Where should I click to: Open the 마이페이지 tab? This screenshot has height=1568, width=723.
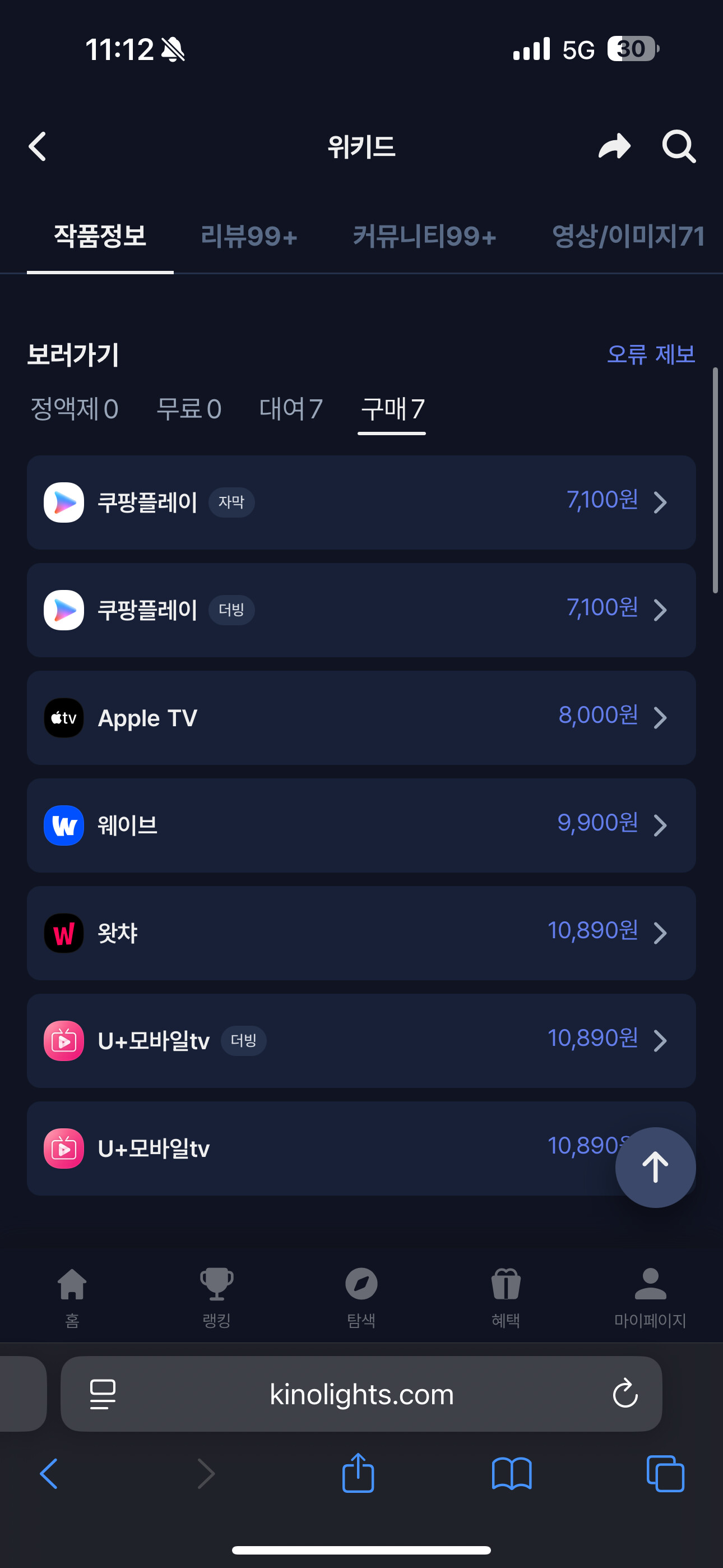[650, 1295]
